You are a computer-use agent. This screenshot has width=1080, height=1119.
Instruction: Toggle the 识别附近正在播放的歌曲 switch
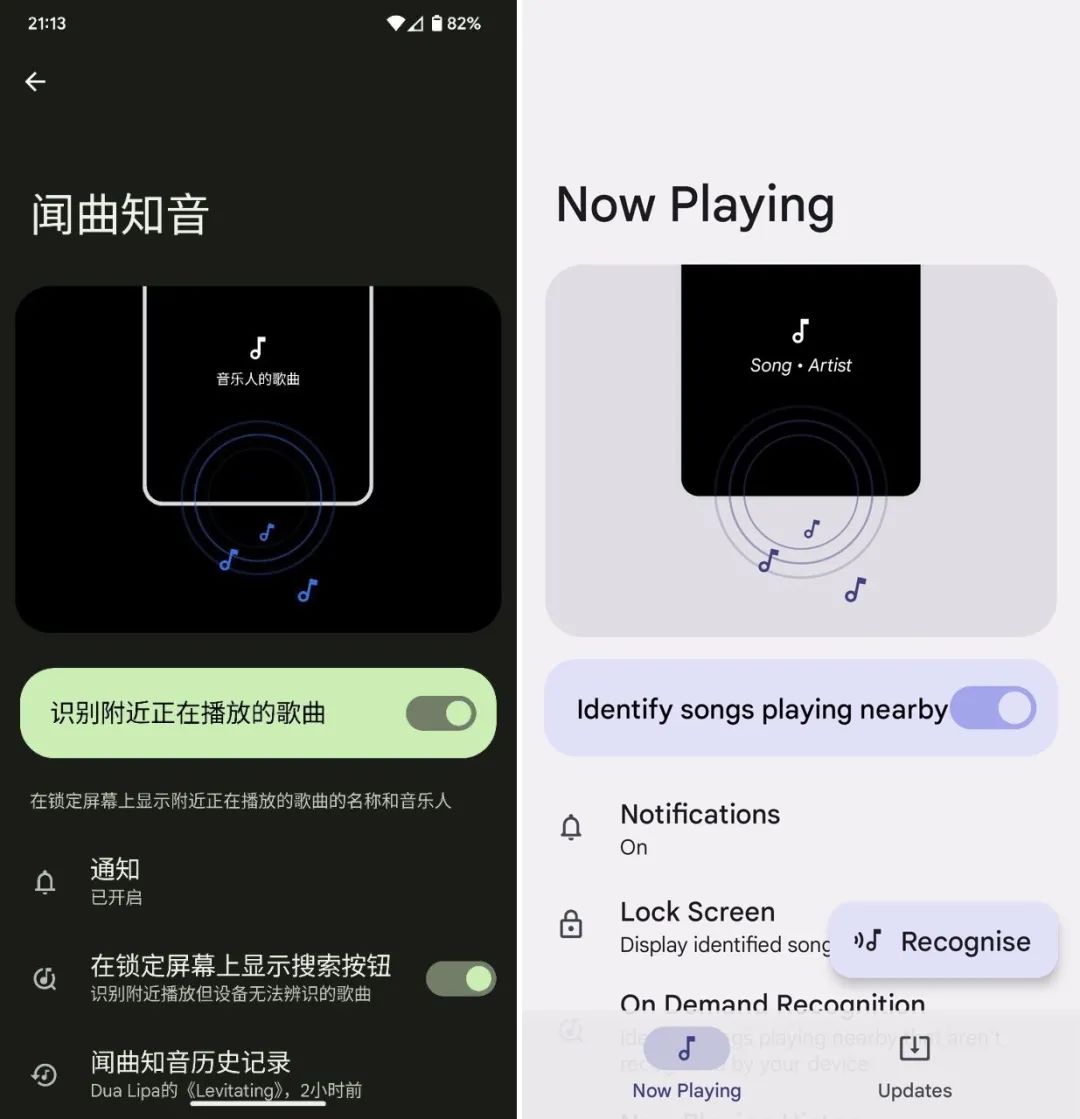tap(440, 714)
